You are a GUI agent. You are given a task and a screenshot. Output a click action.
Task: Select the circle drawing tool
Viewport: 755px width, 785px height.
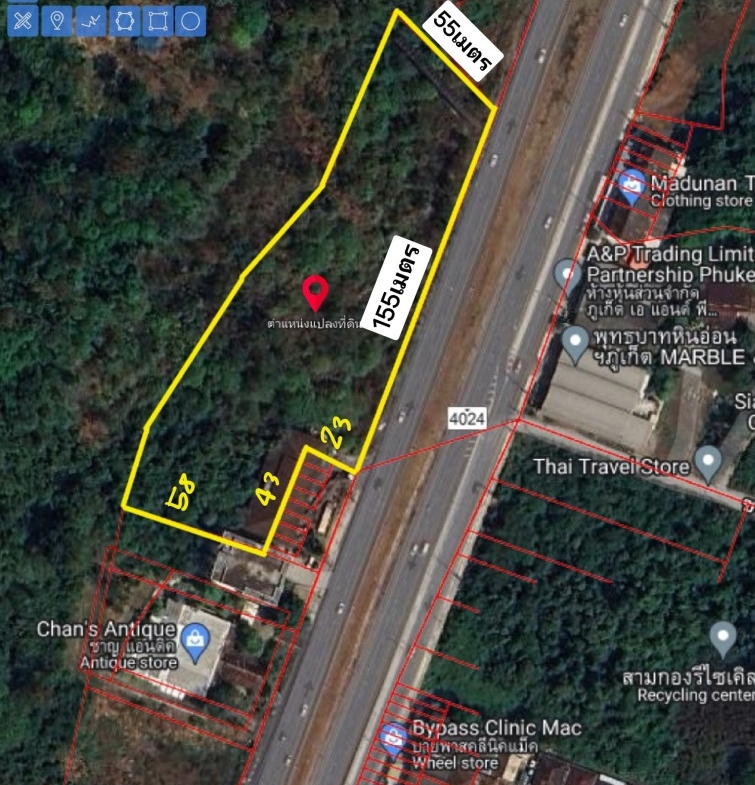tap(190, 20)
